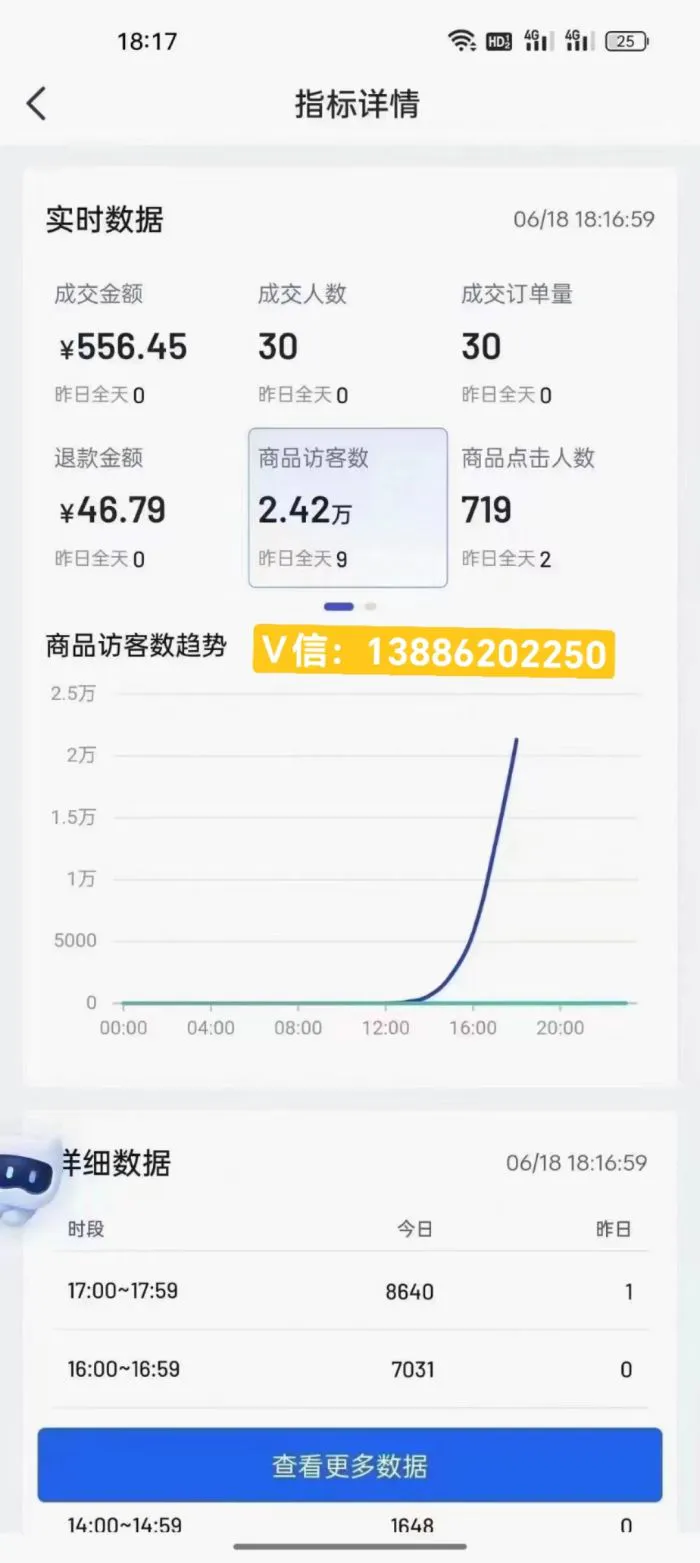Go back from 指标详情 page
700x1563 pixels.
click(36, 104)
